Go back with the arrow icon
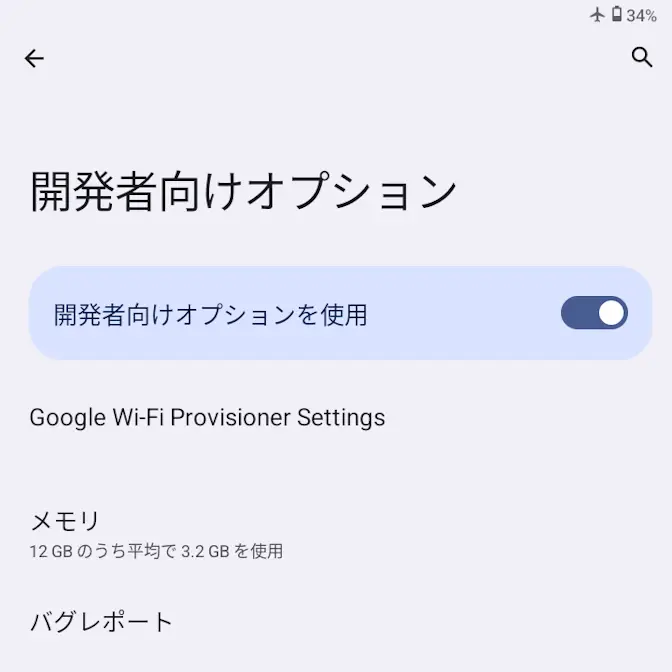 [x=34, y=59]
